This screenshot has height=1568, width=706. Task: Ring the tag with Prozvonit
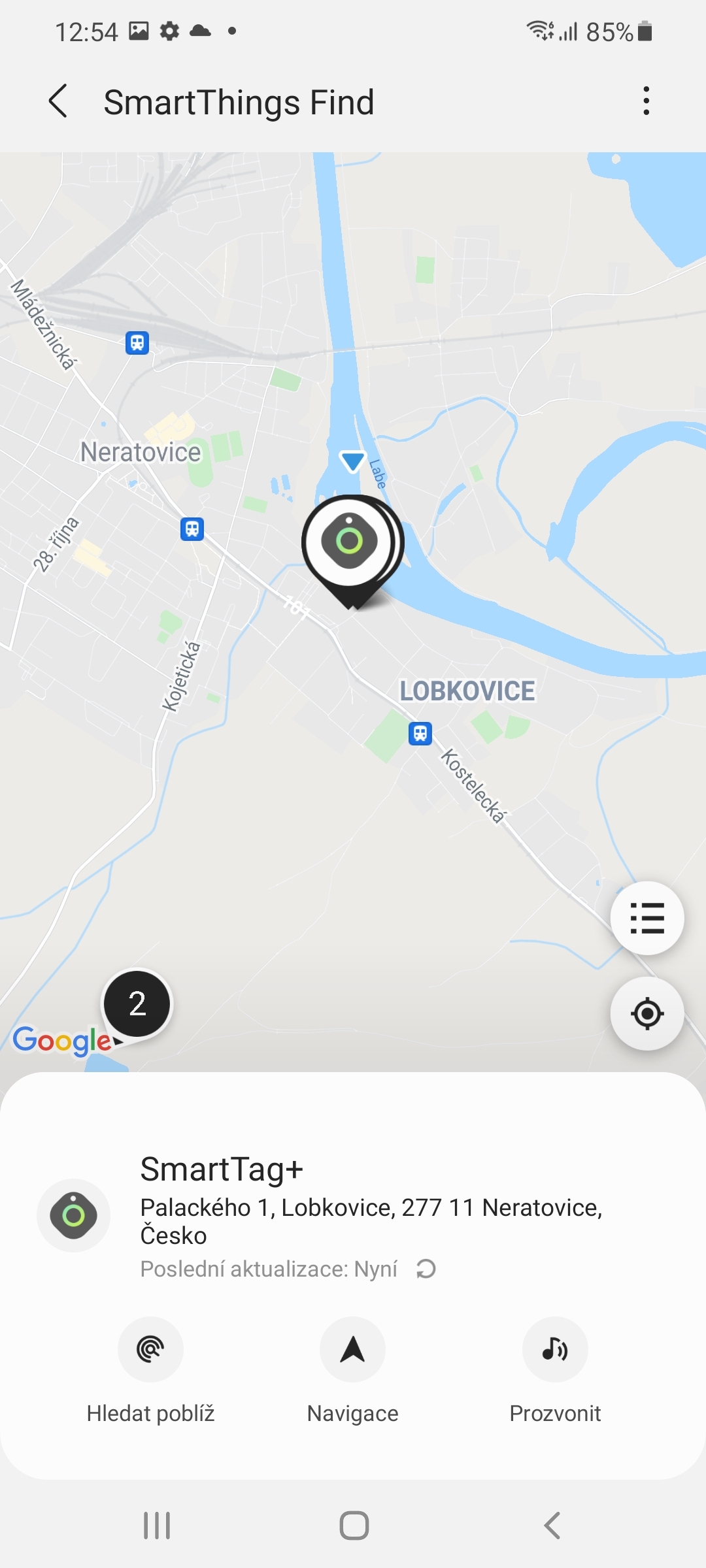[555, 1349]
